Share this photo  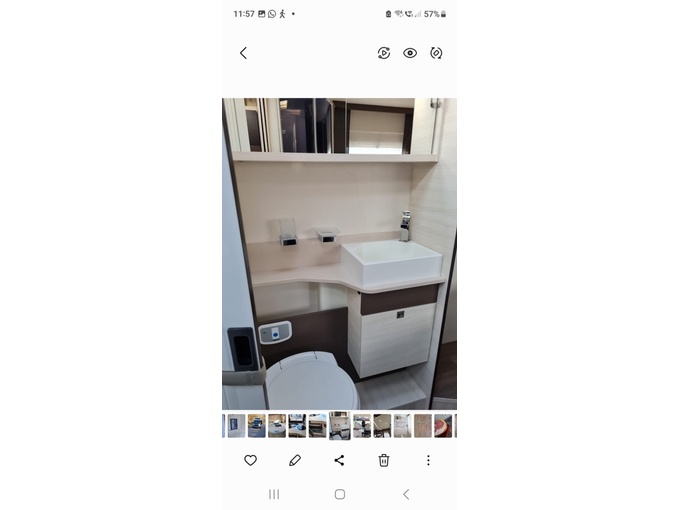tap(339, 460)
